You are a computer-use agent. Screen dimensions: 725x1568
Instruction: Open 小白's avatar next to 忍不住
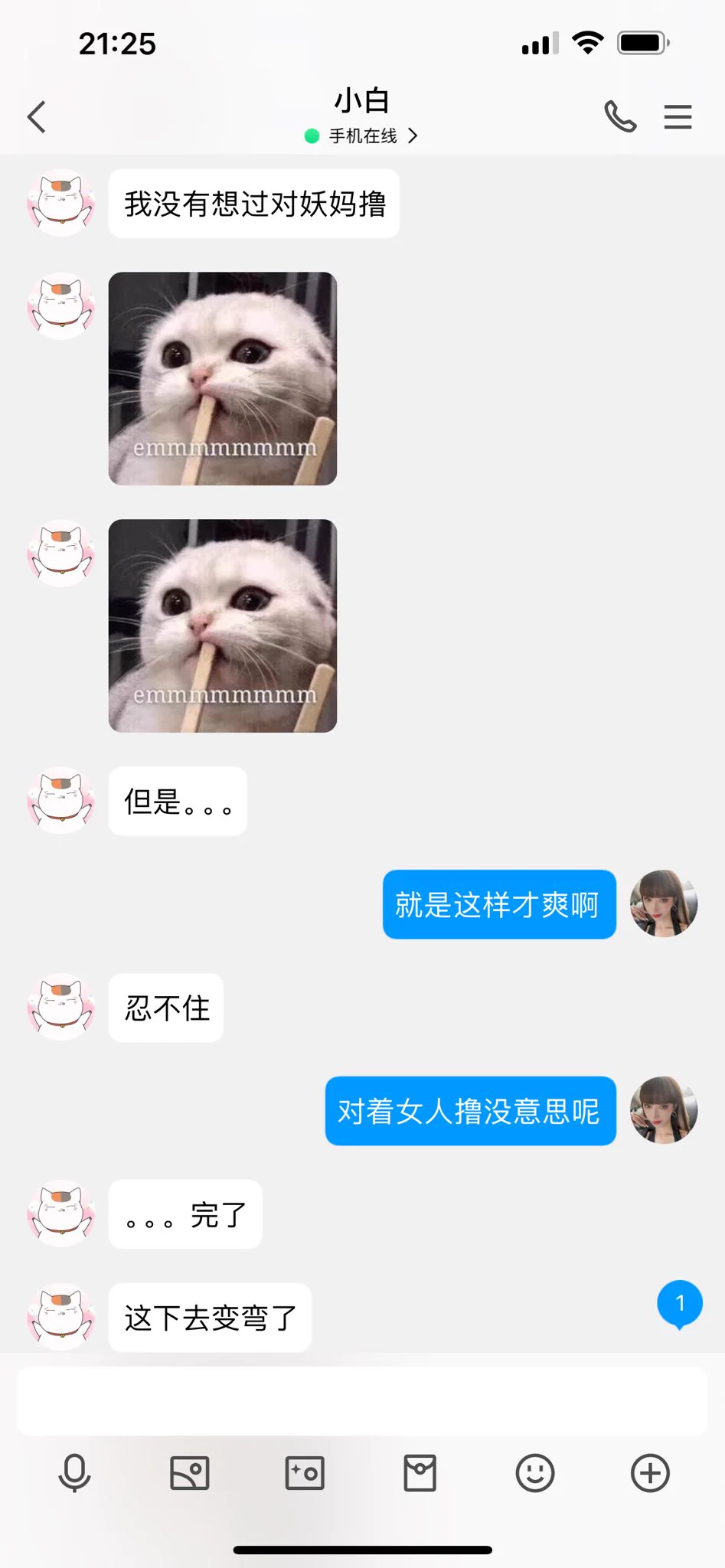tap(60, 1007)
